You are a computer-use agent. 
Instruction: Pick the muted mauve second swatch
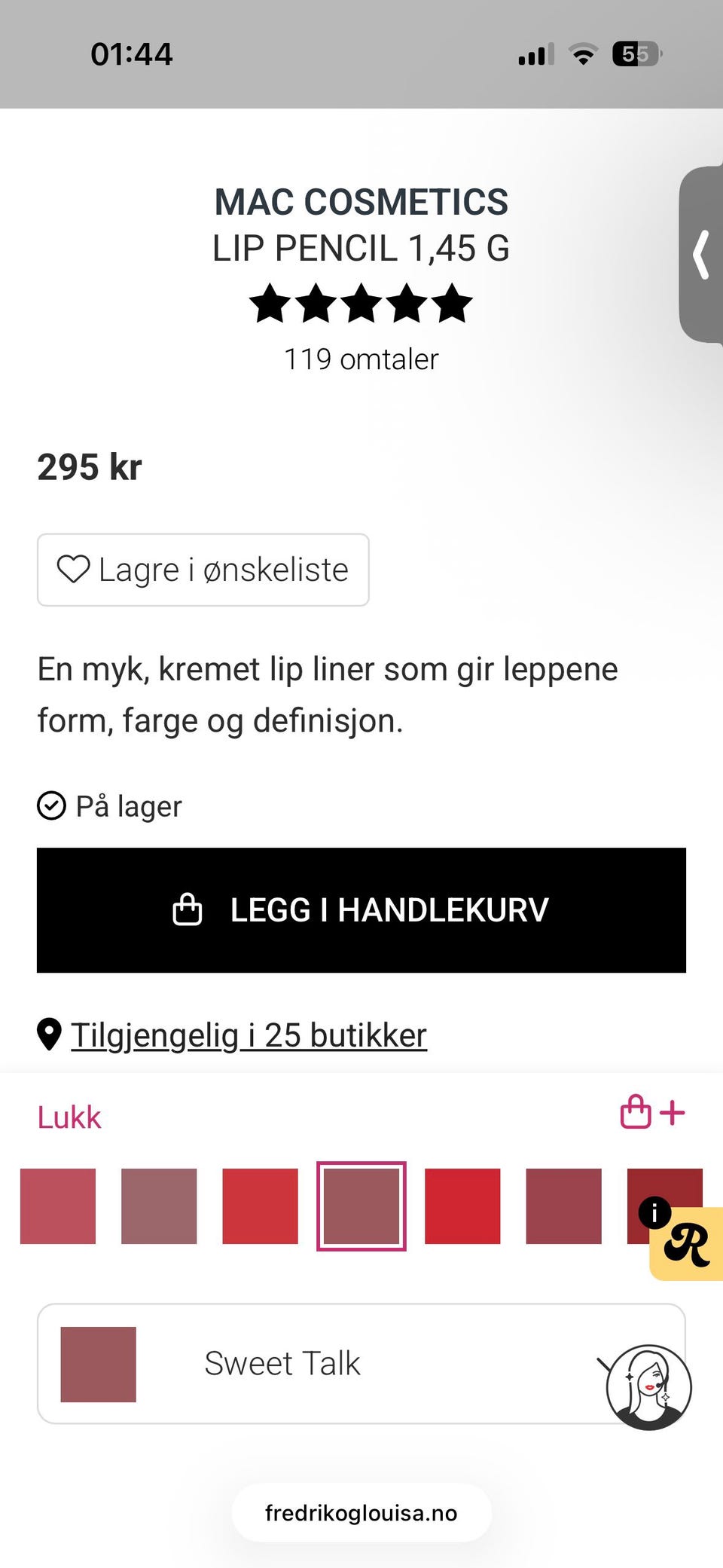click(x=159, y=1206)
